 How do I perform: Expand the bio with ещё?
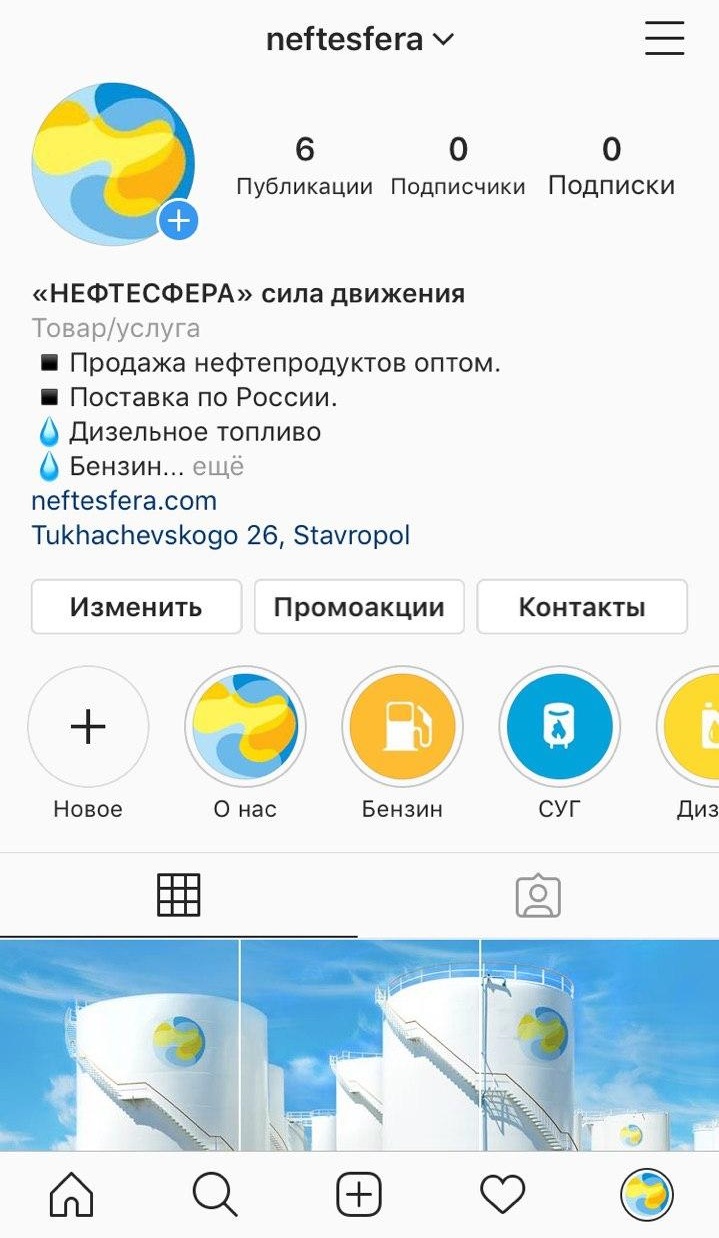tap(218, 466)
